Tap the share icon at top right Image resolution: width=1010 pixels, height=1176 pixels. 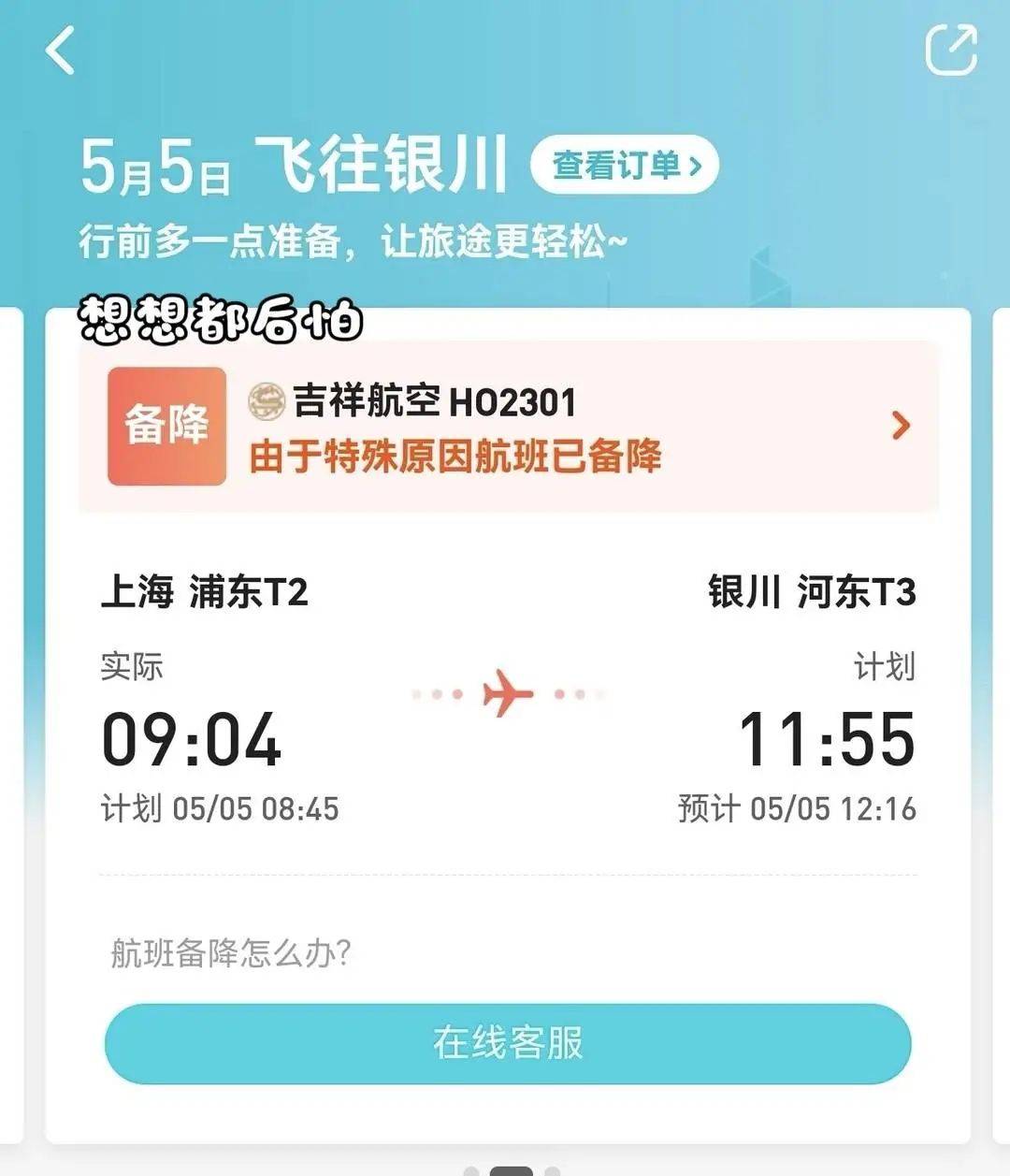click(x=951, y=49)
